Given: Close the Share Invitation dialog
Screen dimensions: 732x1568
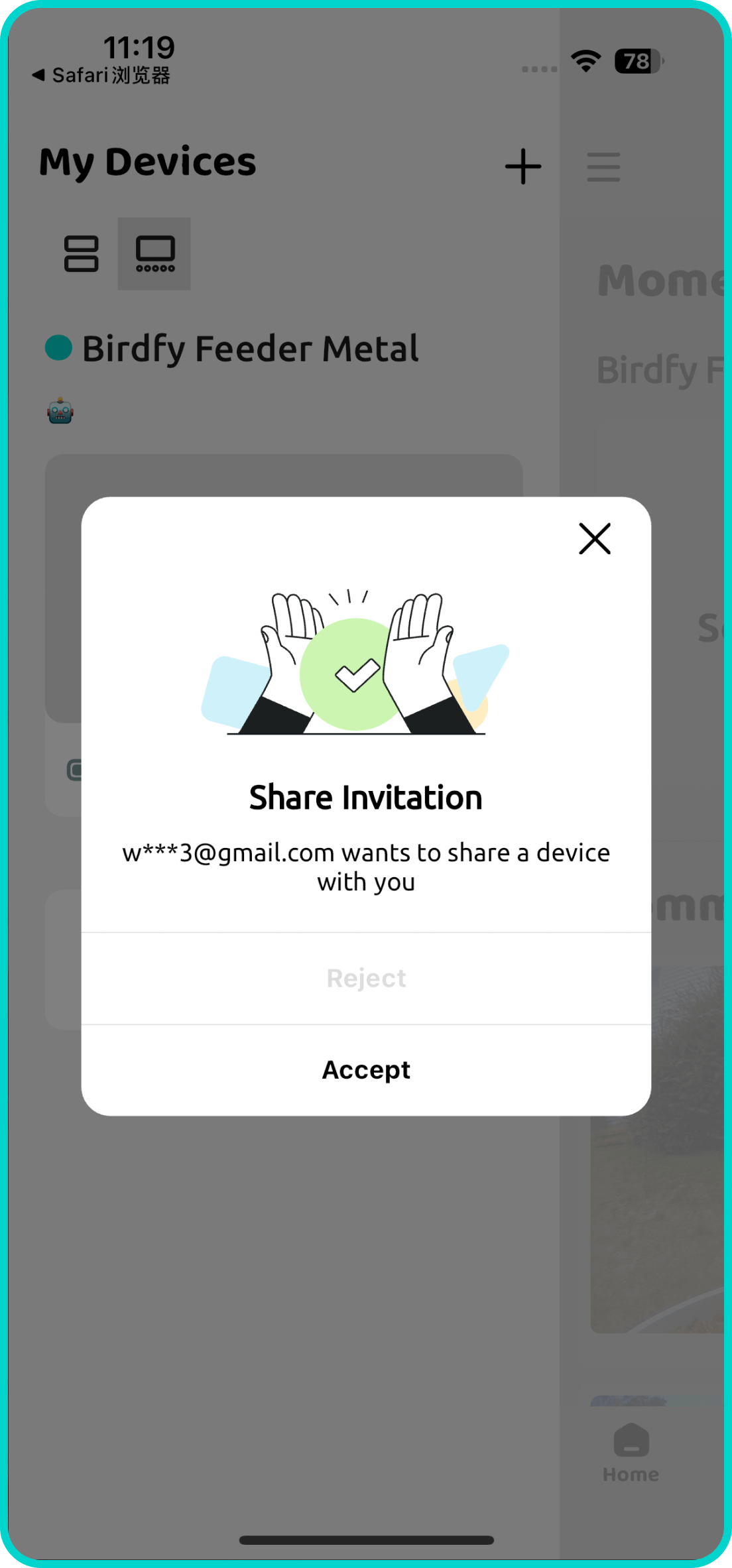Looking at the screenshot, I should (x=594, y=538).
